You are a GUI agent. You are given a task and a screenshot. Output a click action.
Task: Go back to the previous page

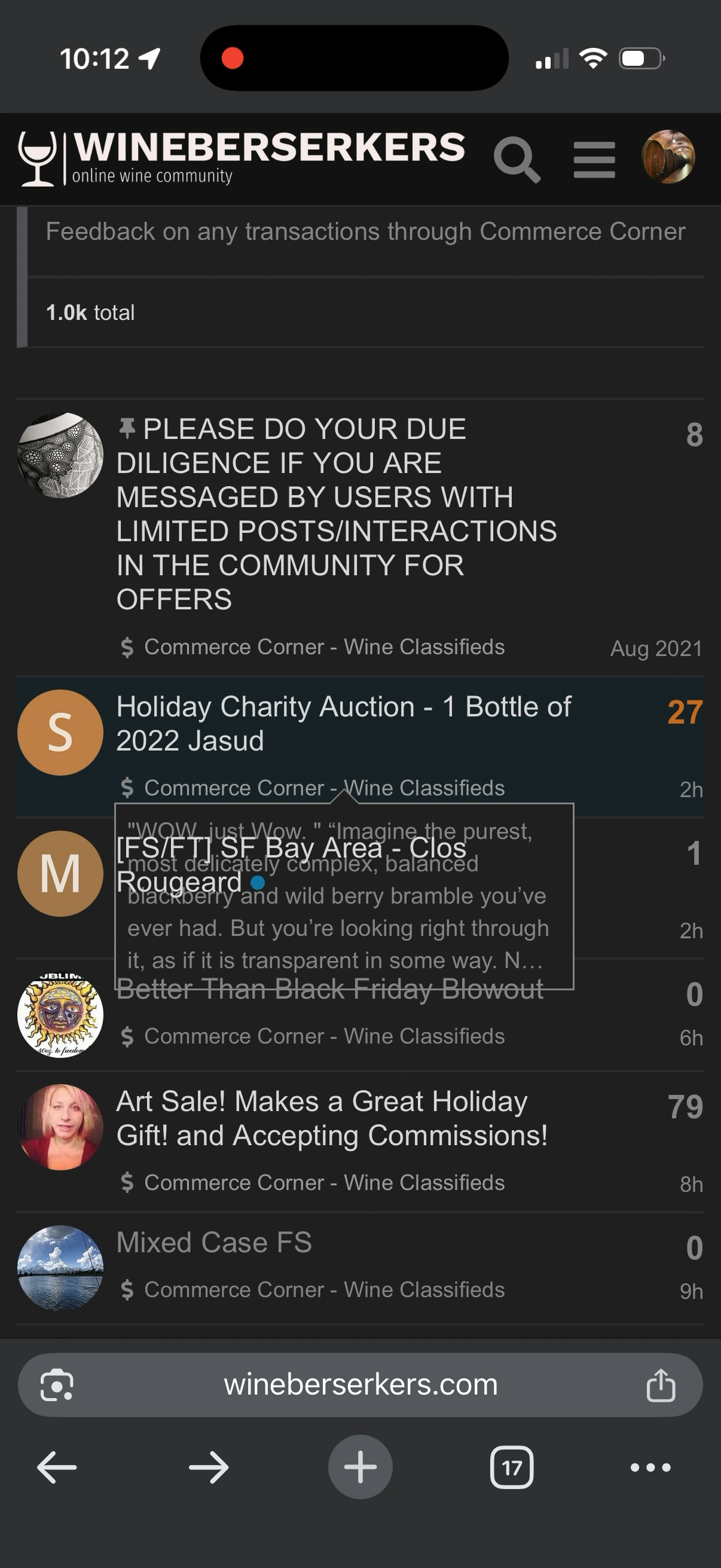57,1468
